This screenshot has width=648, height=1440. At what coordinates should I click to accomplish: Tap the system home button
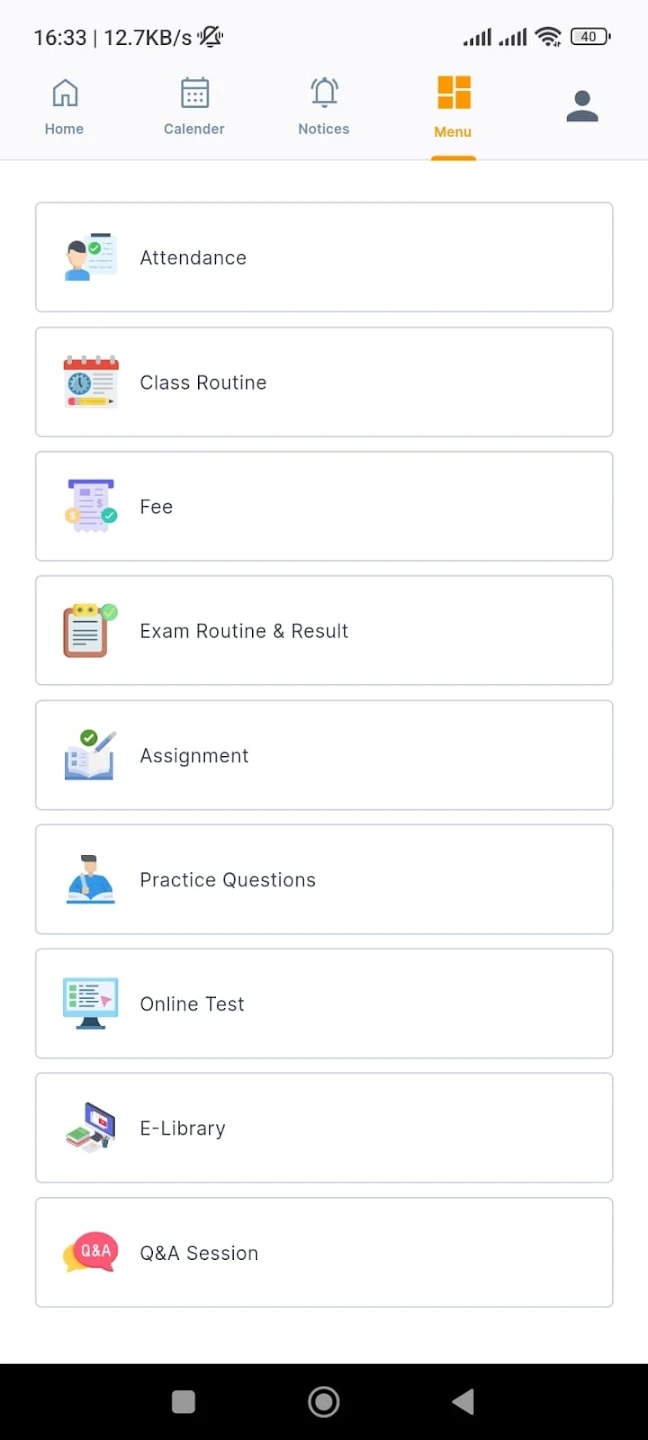click(324, 1402)
